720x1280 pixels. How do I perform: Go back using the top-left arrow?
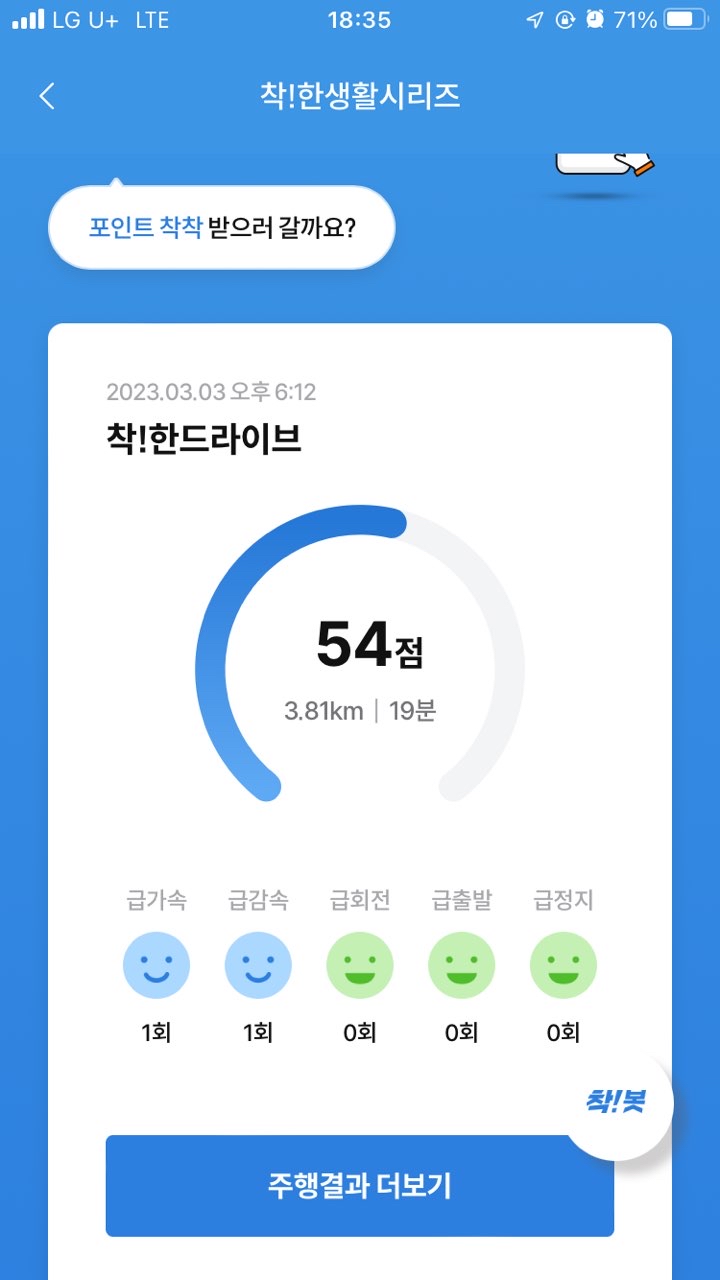coord(47,96)
